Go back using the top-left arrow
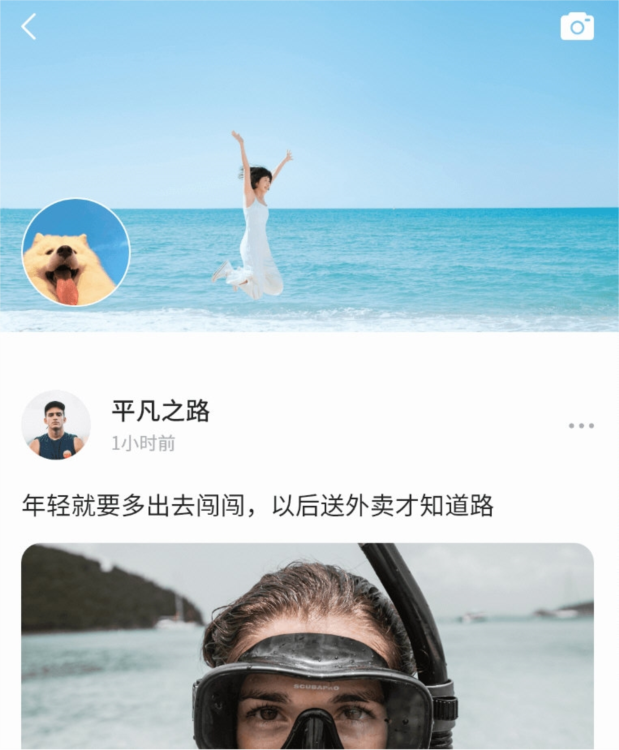Viewport: 619px width, 750px height. click(x=29, y=27)
